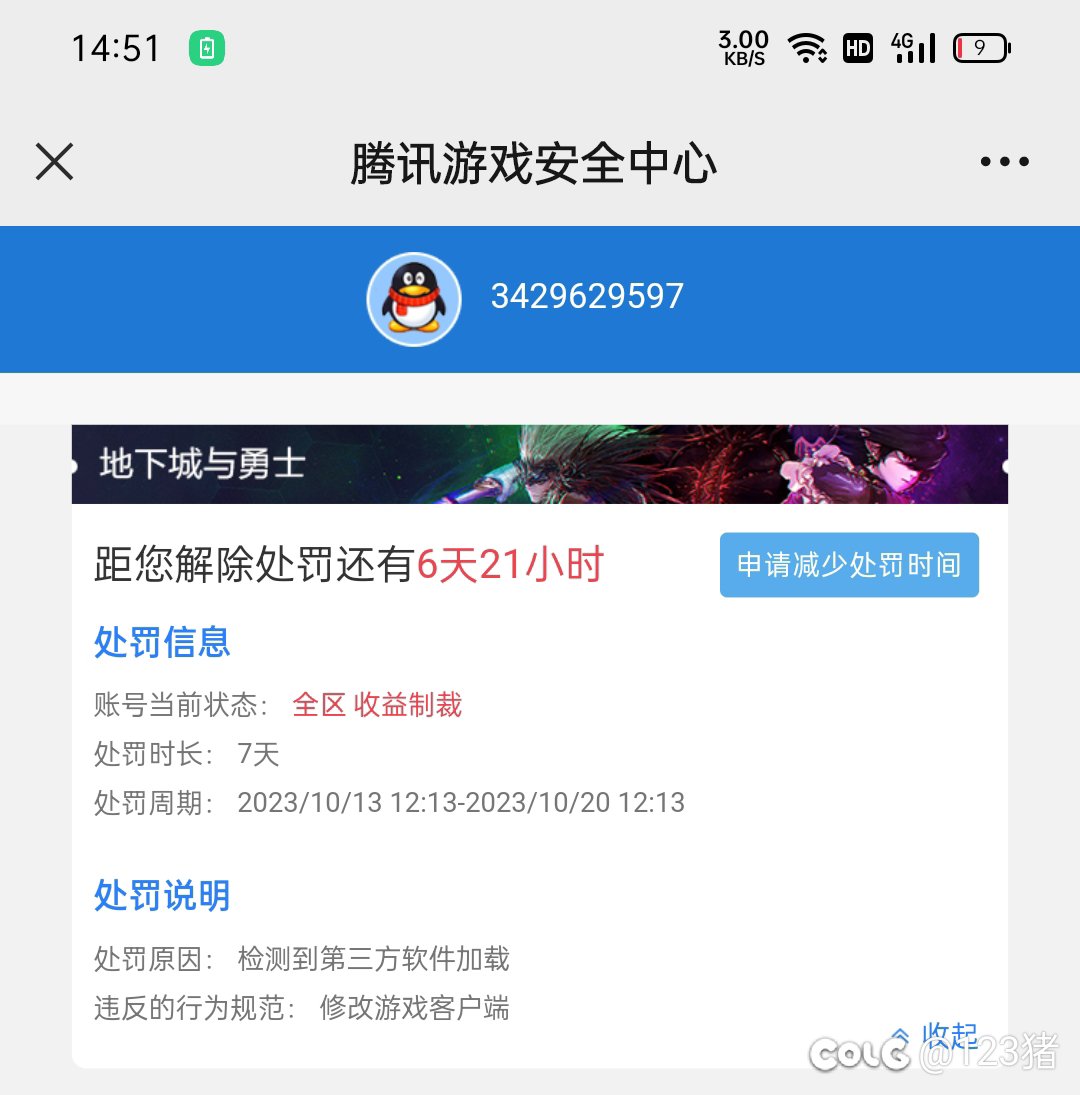Image resolution: width=1080 pixels, height=1095 pixels.
Task: Tap the 申请减少处罚时间 button
Action: (849, 565)
